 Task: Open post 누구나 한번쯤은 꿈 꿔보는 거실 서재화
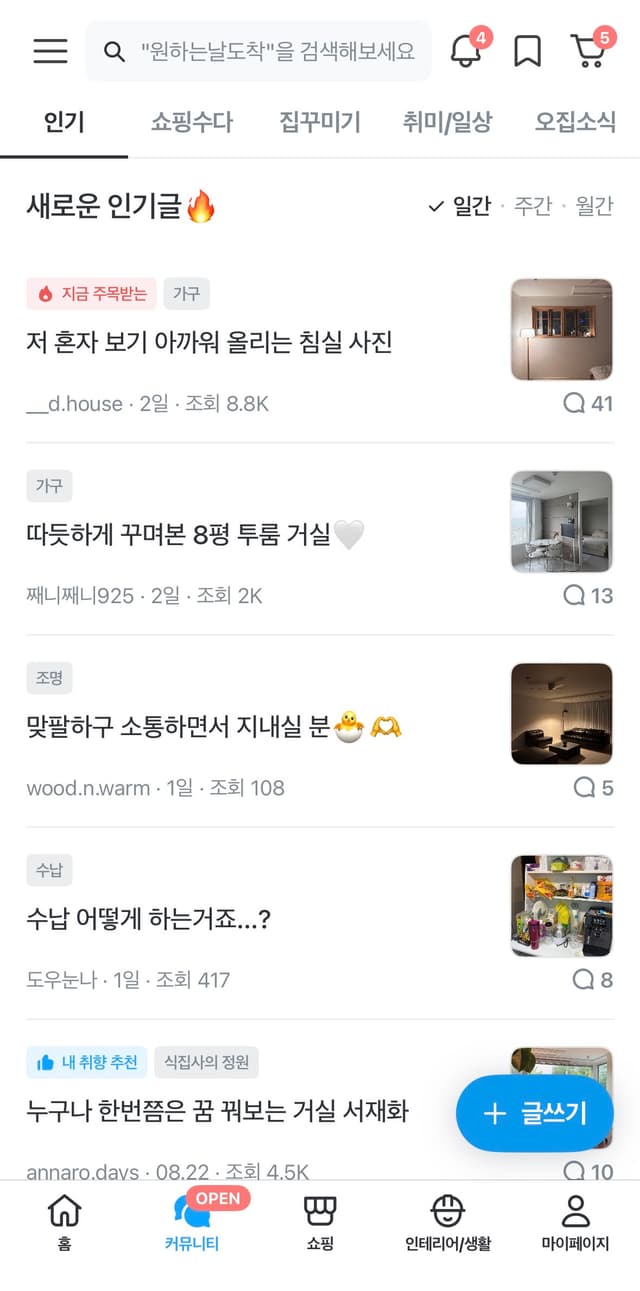[218, 1111]
